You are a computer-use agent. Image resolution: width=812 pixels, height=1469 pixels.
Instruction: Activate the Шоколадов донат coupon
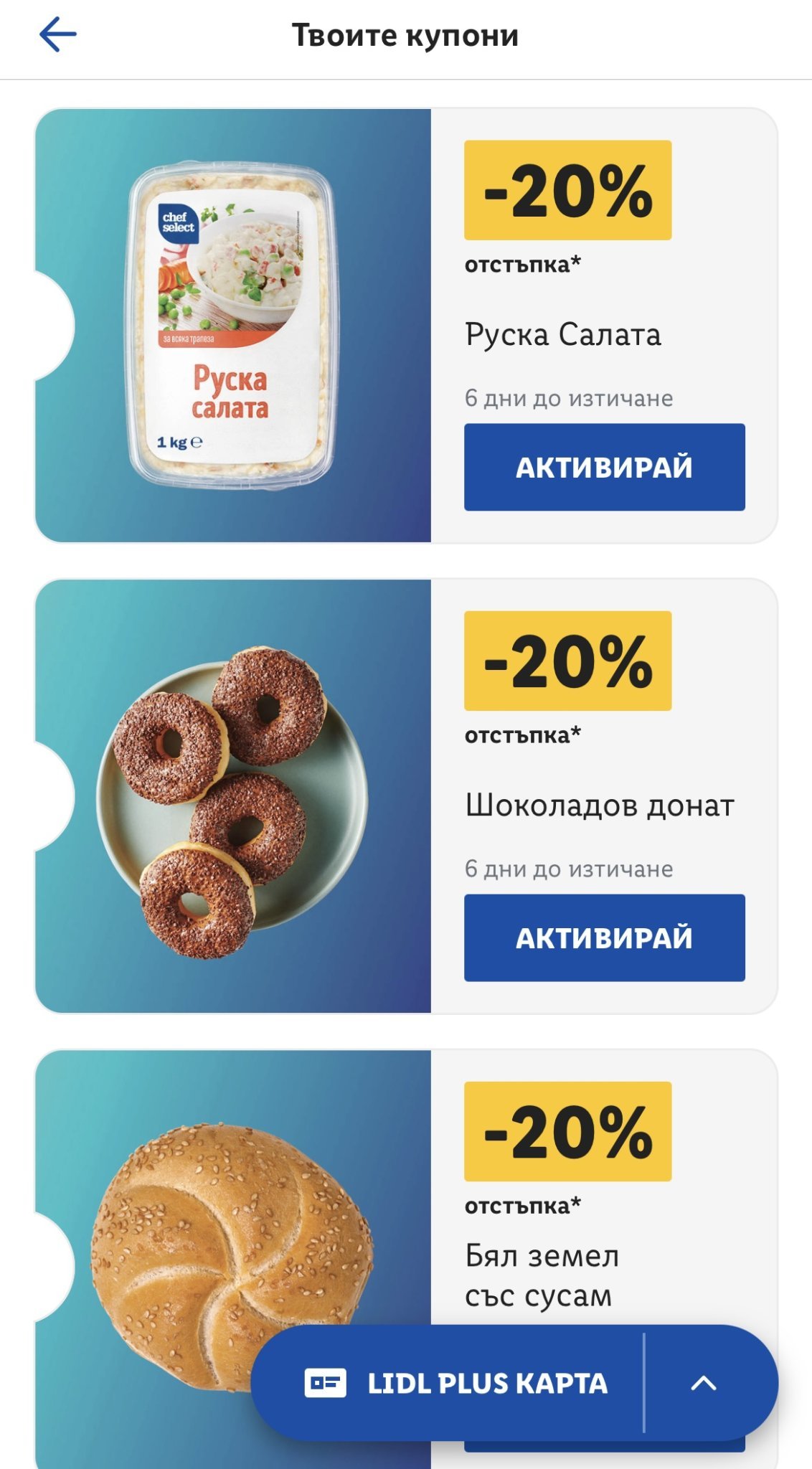(x=604, y=937)
